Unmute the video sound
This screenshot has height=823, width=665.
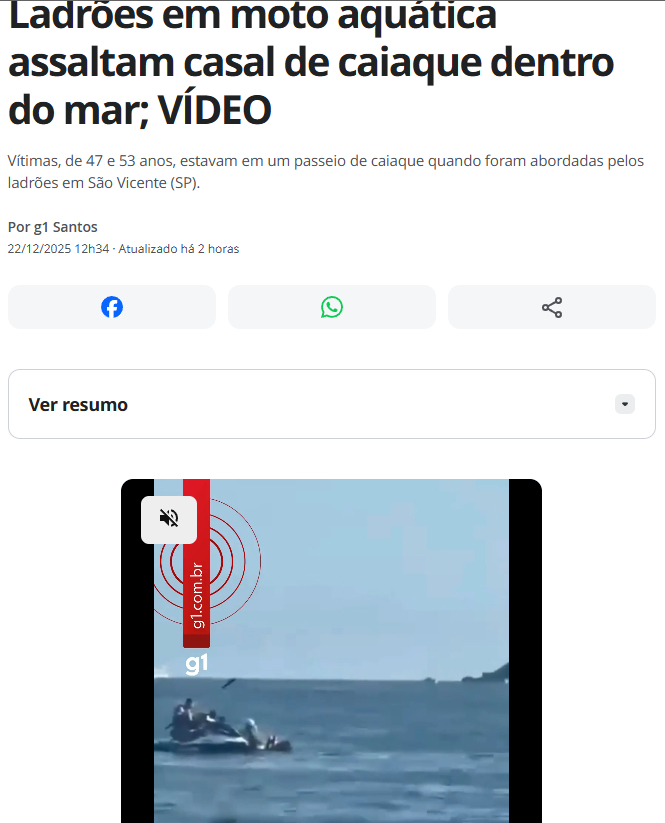point(169,519)
